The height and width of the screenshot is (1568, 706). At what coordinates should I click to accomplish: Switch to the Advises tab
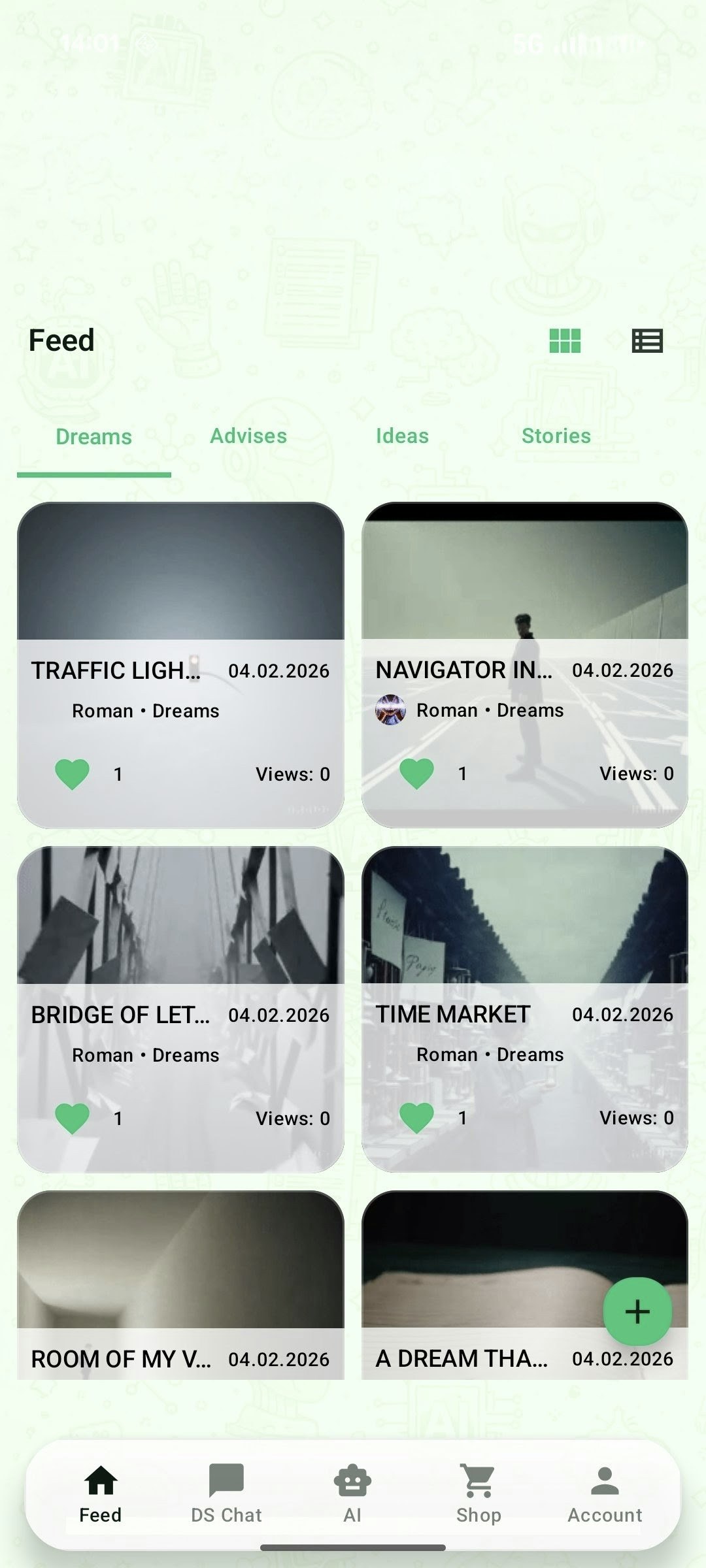248,436
